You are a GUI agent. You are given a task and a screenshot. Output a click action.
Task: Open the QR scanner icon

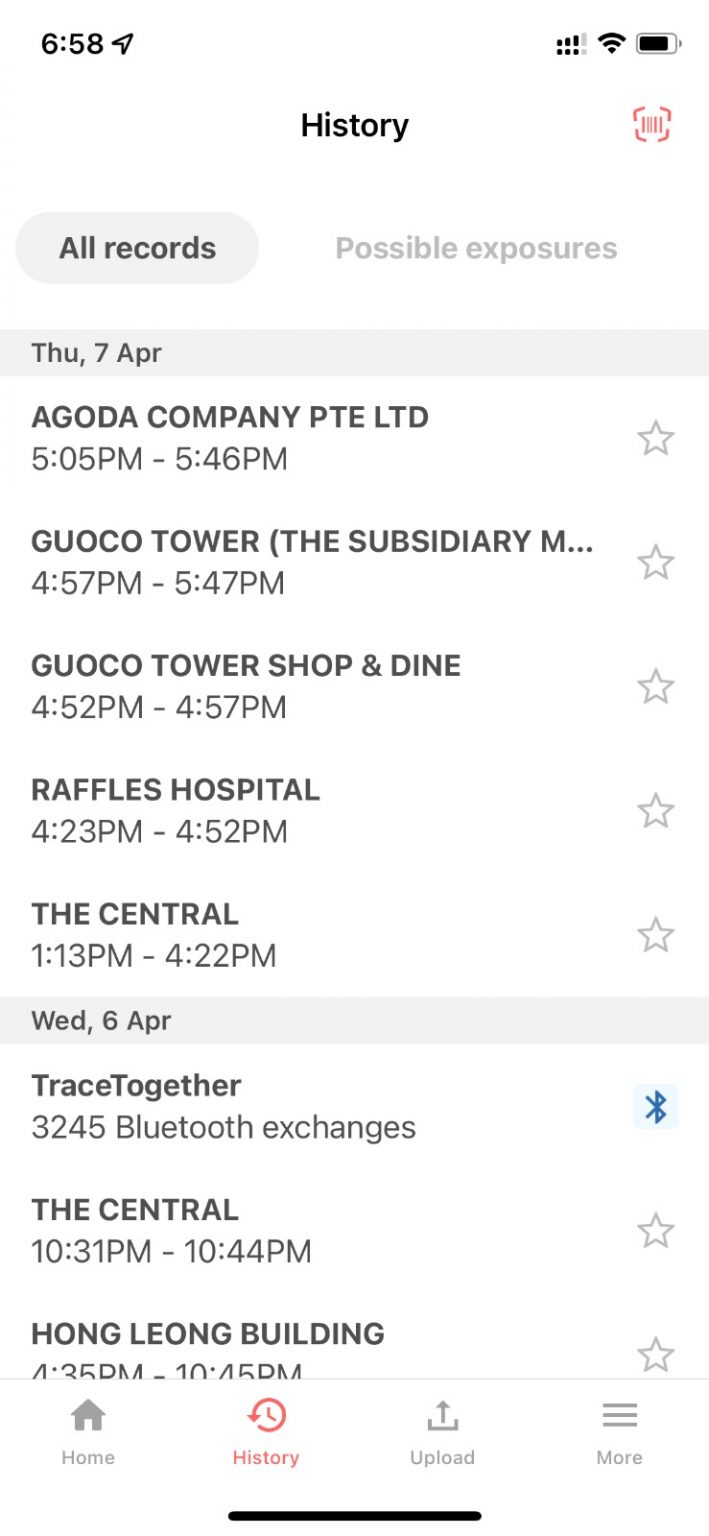[652, 125]
